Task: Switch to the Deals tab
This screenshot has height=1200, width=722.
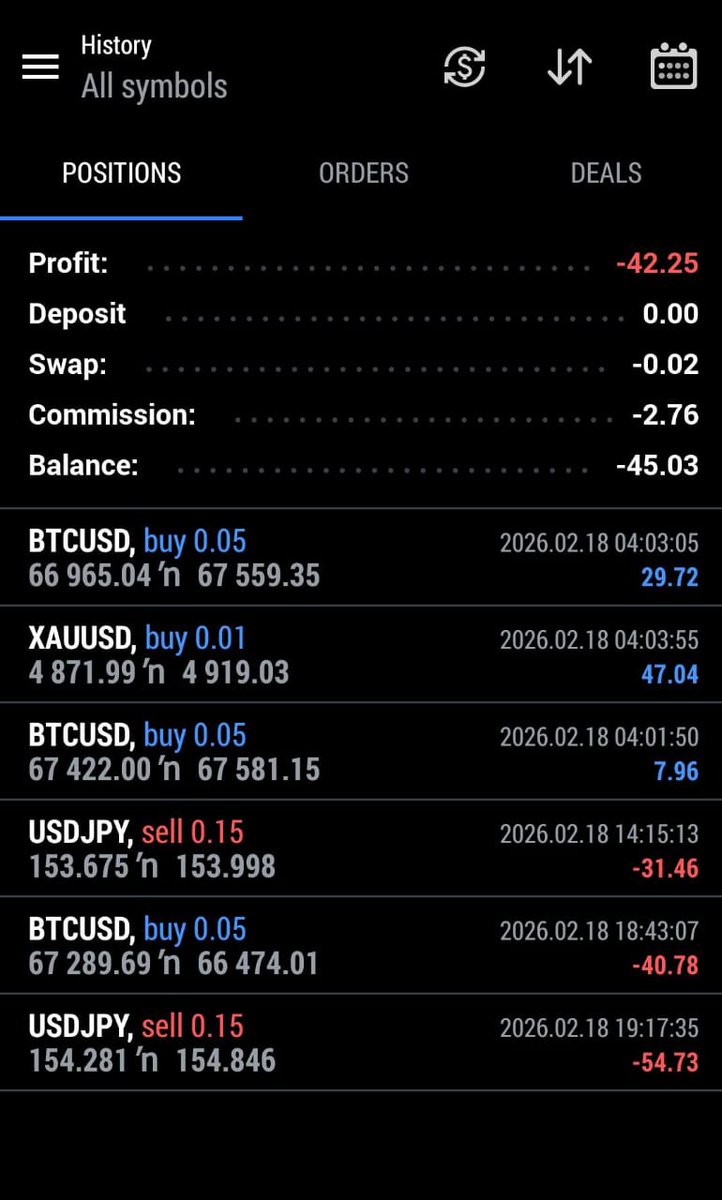Action: pyautogui.click(x=605, y=173)
